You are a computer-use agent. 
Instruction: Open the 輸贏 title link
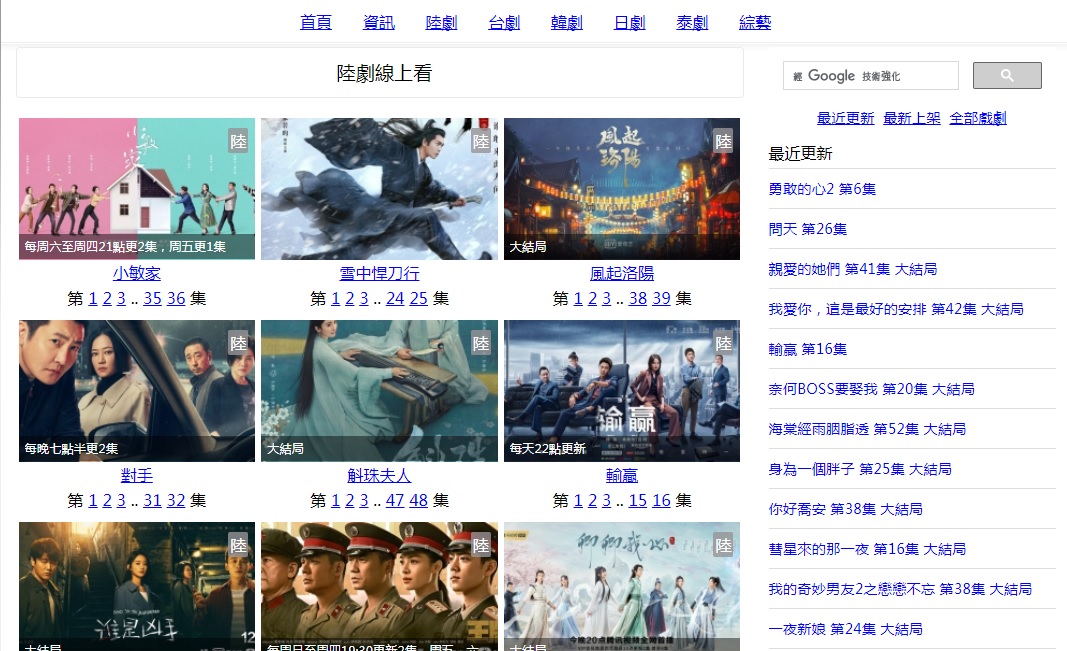[x=622, y=476]
